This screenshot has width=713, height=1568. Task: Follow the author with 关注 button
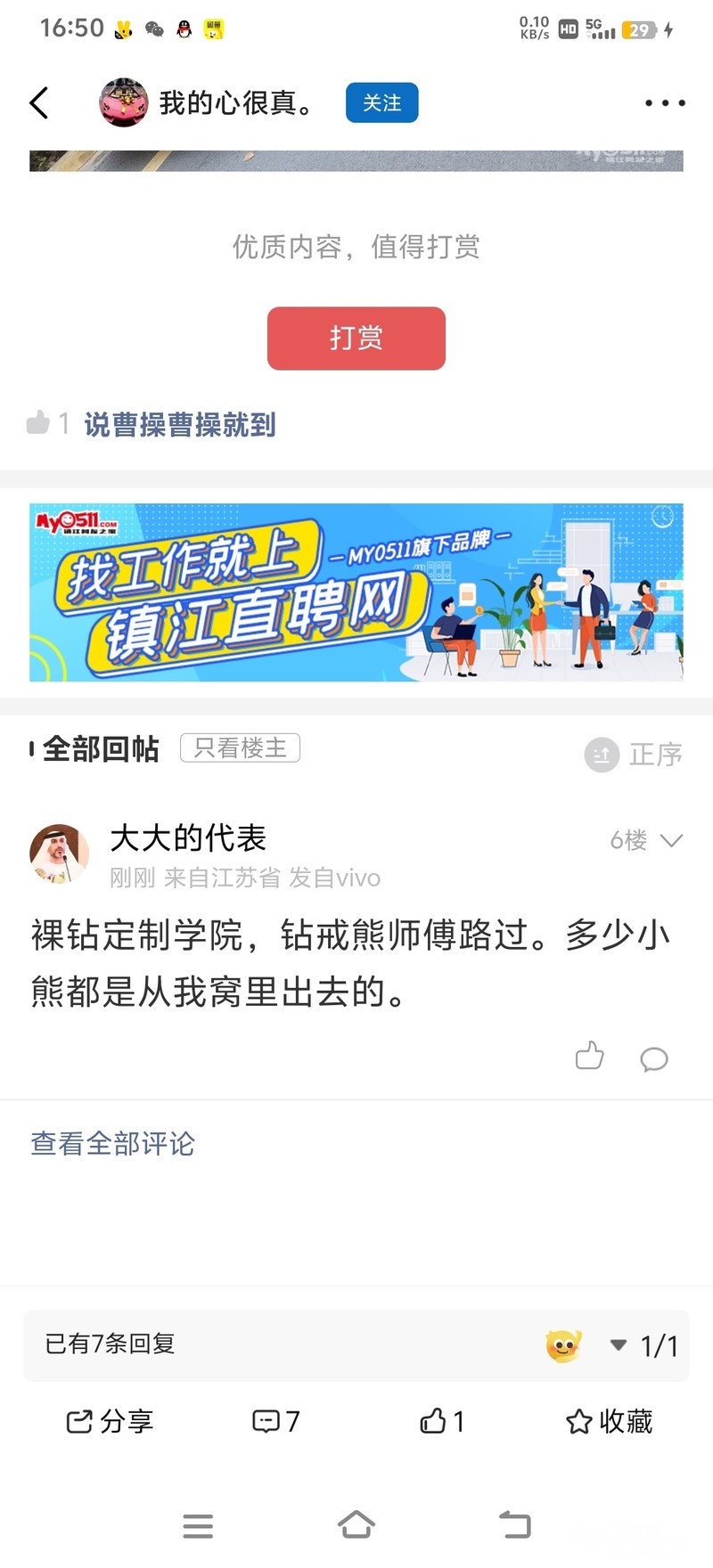(x=381, y=103)
